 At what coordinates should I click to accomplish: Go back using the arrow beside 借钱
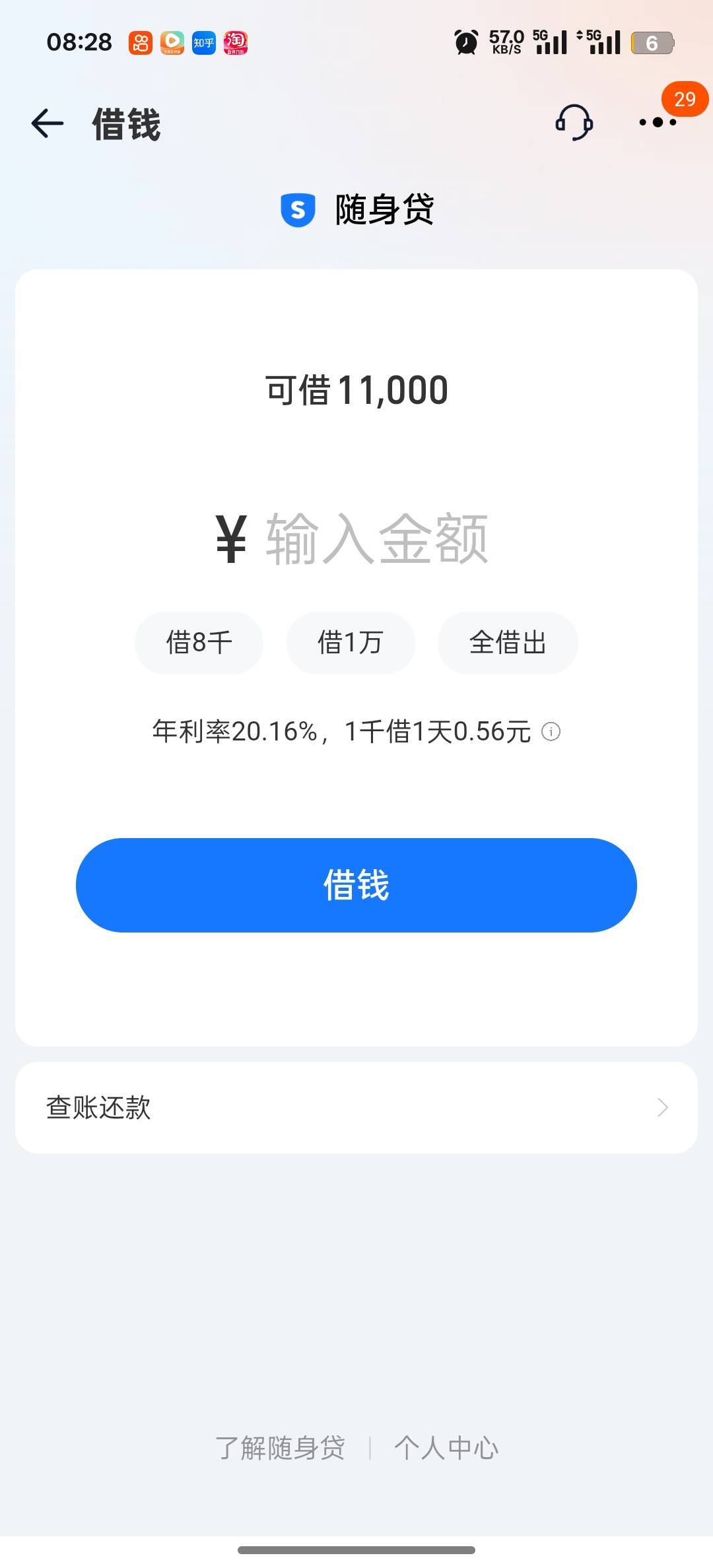coord(48,123)
